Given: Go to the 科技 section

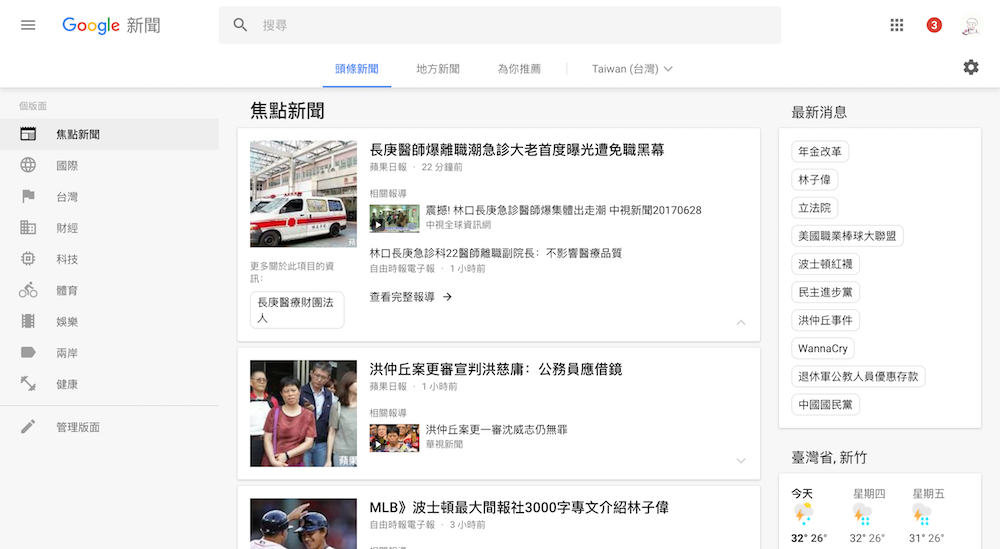Looking at the screenshot, I should pos(67,259).
